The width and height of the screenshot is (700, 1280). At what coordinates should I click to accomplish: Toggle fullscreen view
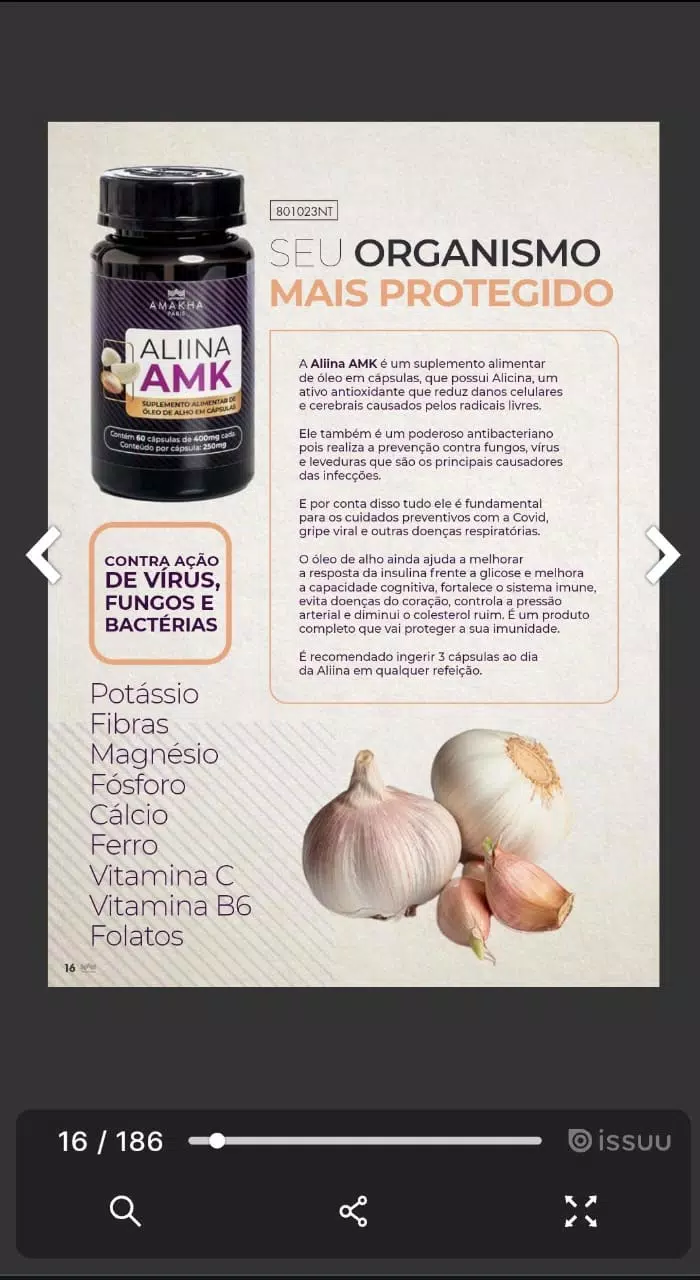pos(581,1210)
